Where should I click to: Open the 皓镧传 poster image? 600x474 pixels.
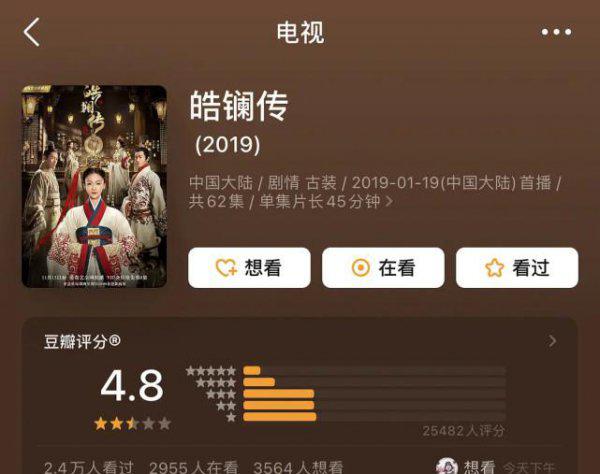click(95, 186)
